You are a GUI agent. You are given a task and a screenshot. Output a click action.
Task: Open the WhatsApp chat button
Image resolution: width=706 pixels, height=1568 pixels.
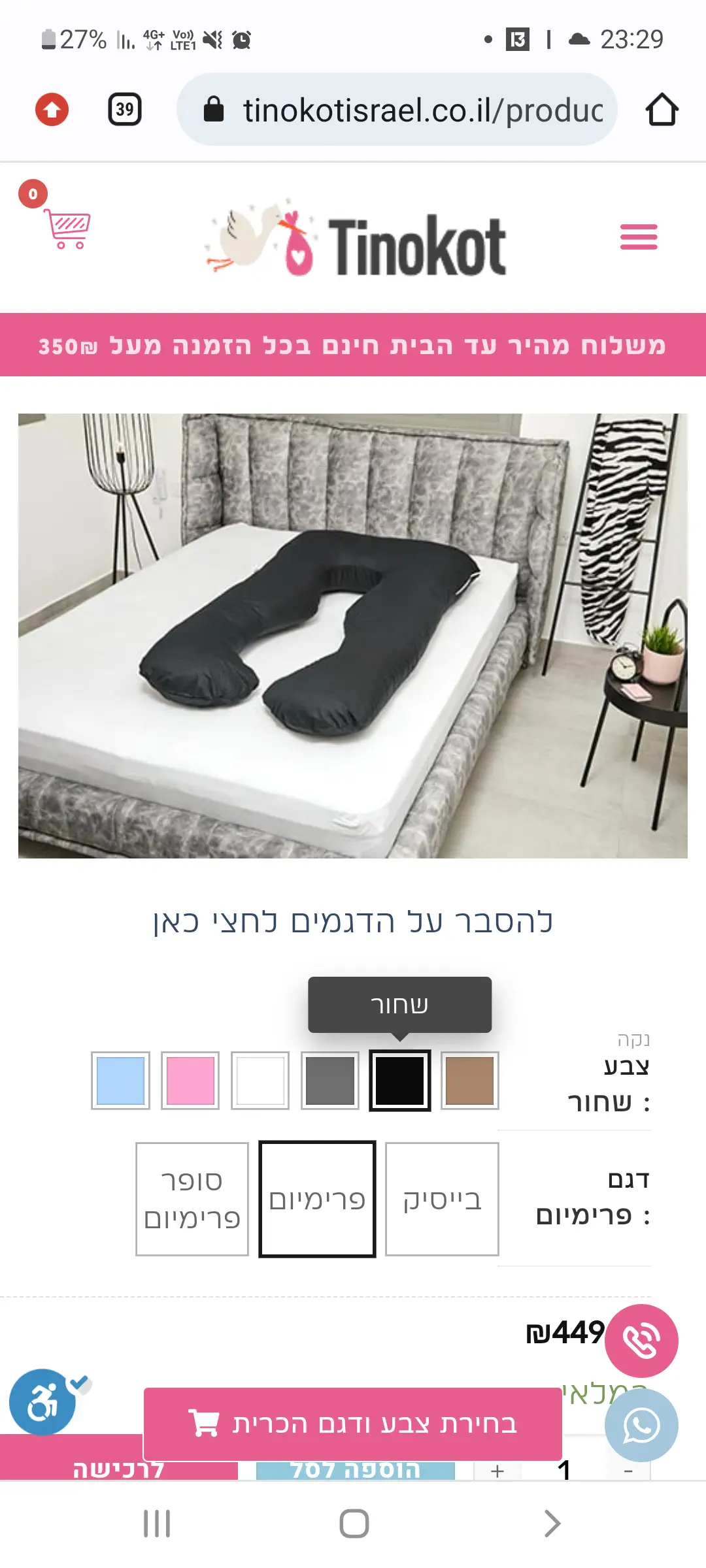point(641,1426)
